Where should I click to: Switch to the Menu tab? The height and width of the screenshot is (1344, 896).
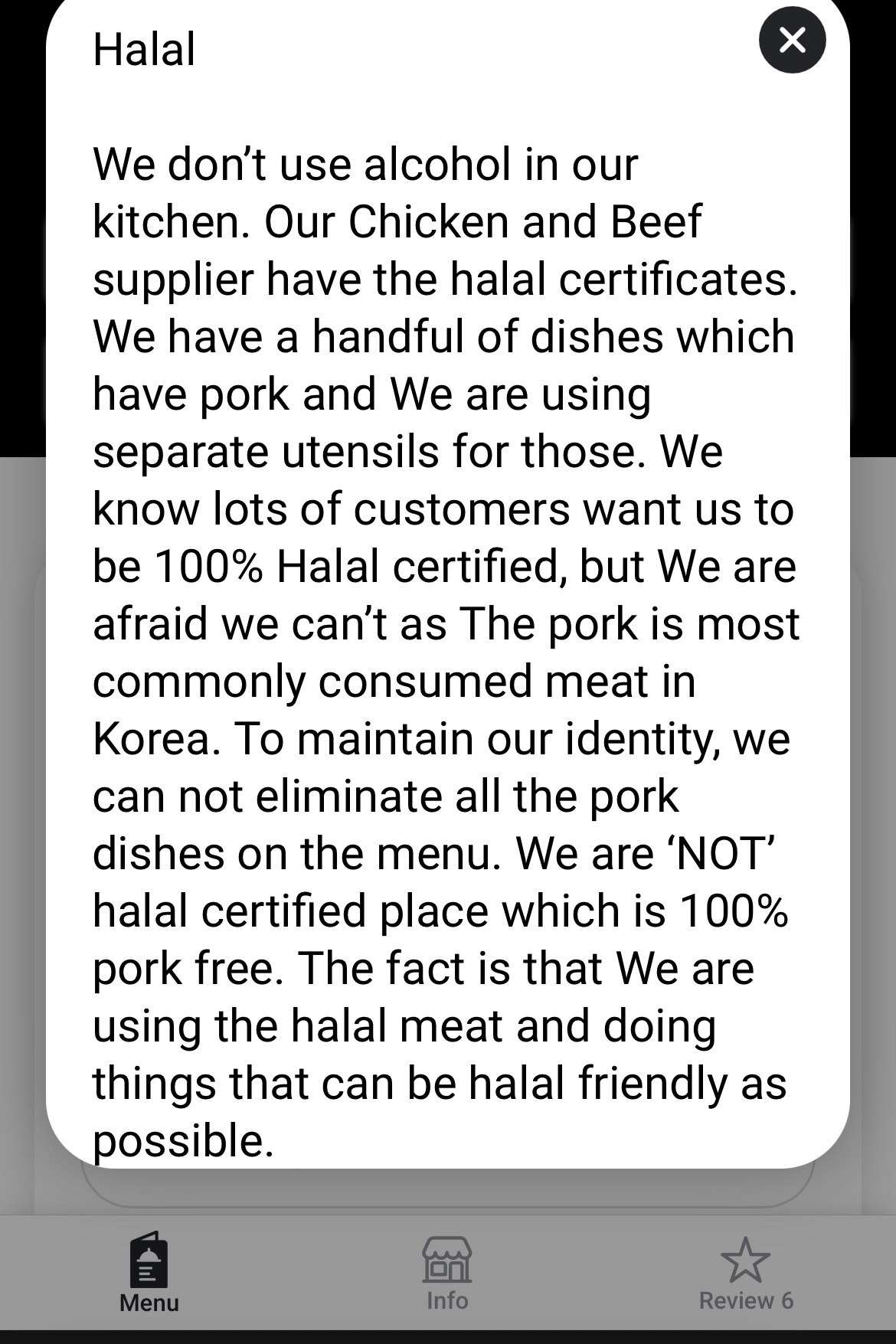click(x=149, y=1272)
